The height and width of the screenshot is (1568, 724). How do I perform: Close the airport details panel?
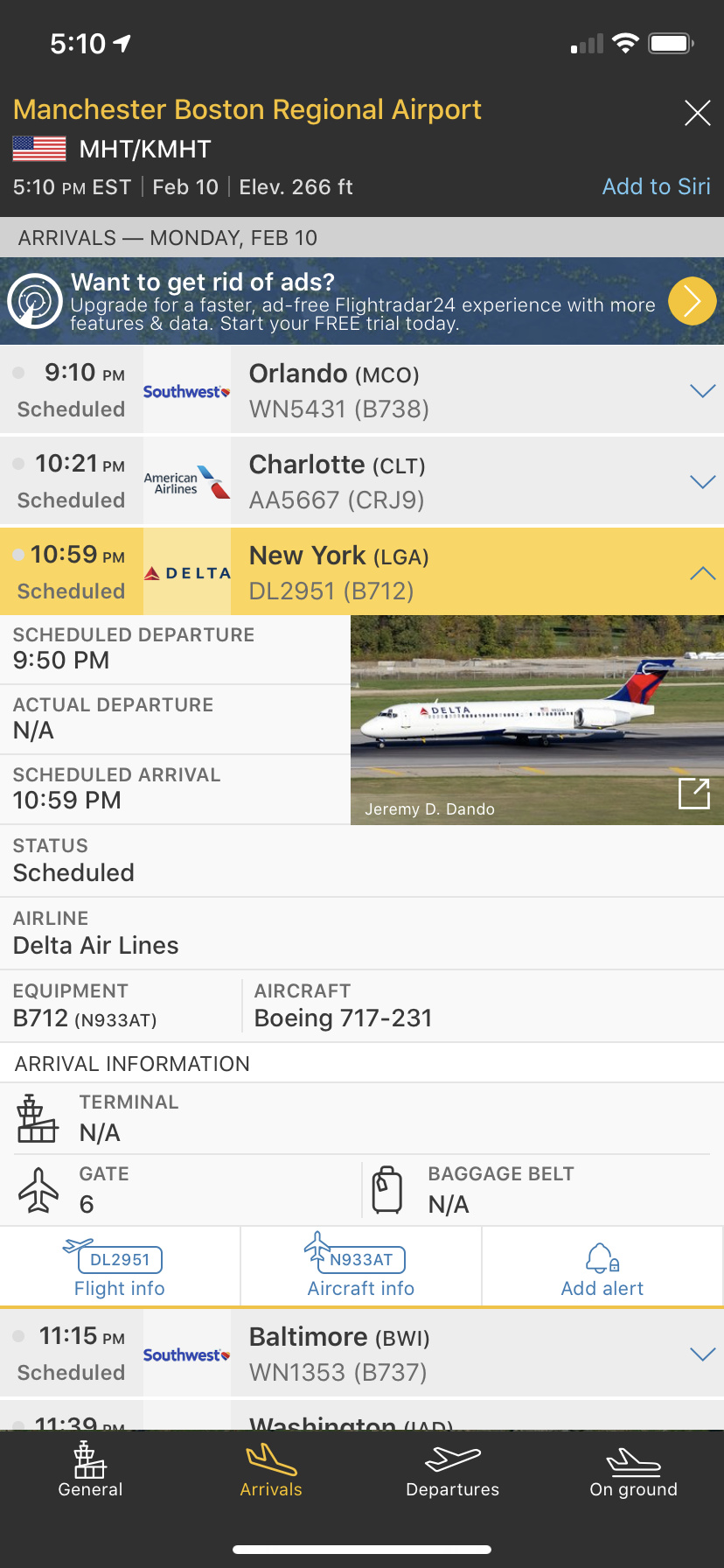pos(697,113)
